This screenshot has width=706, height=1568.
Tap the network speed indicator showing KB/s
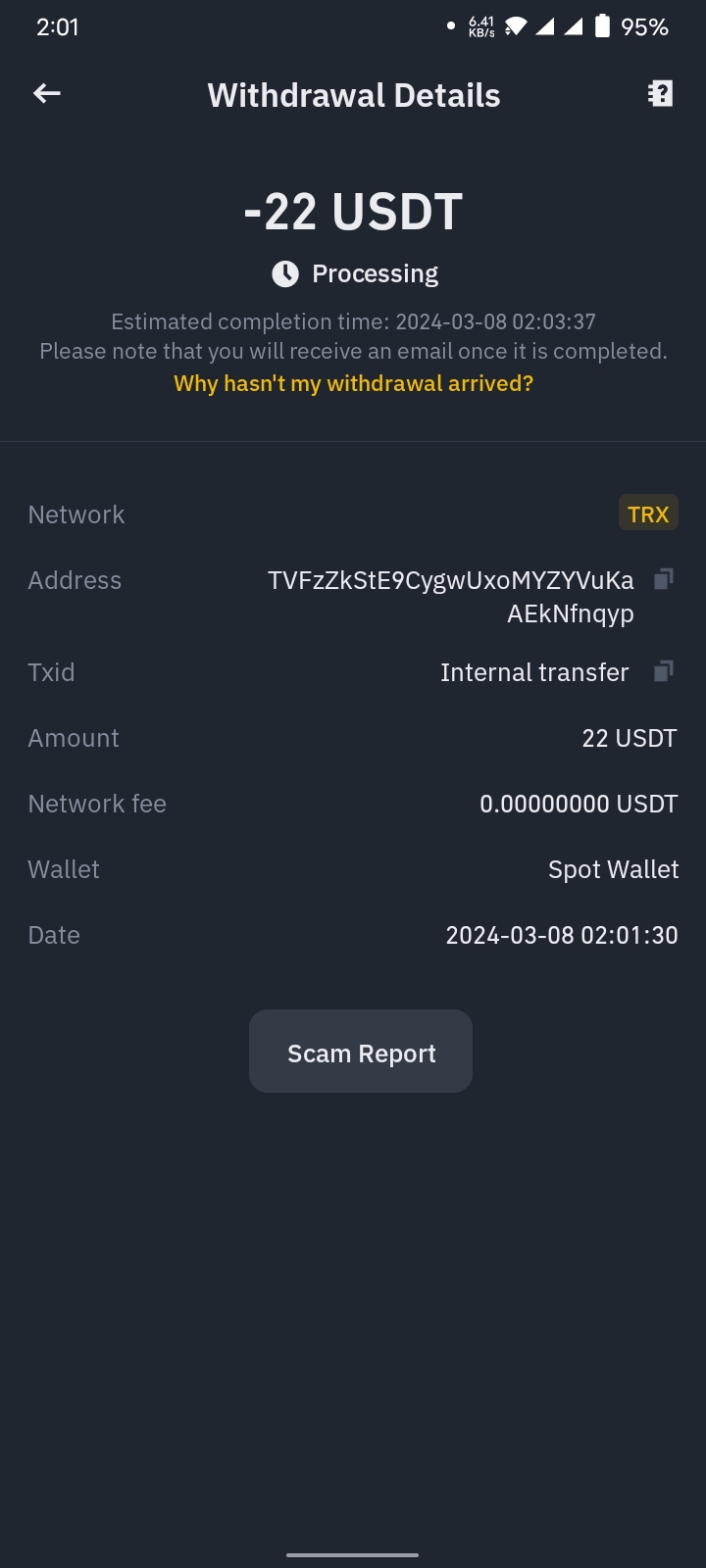pyautogui.click(x=479, y=25)
